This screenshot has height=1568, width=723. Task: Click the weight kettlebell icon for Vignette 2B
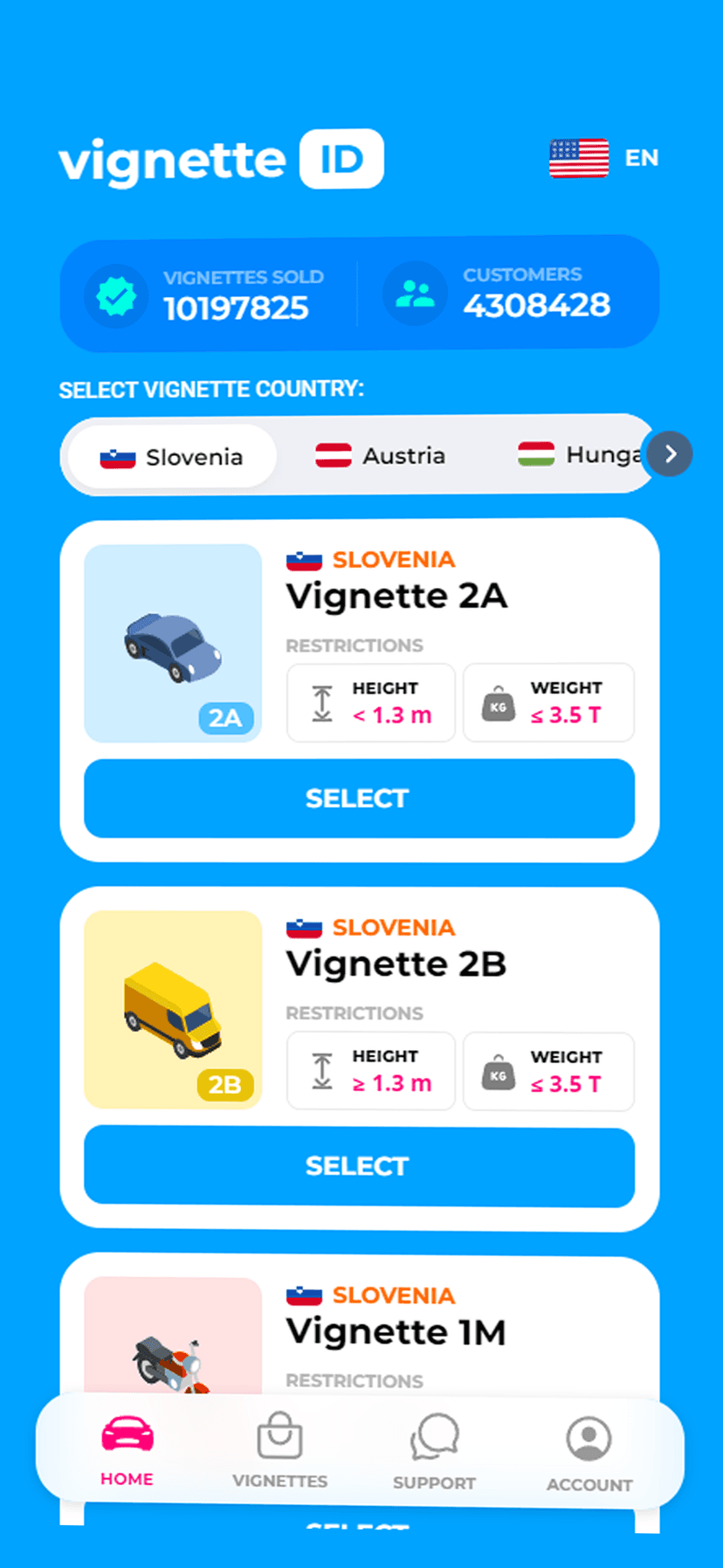click(498, 1071)
